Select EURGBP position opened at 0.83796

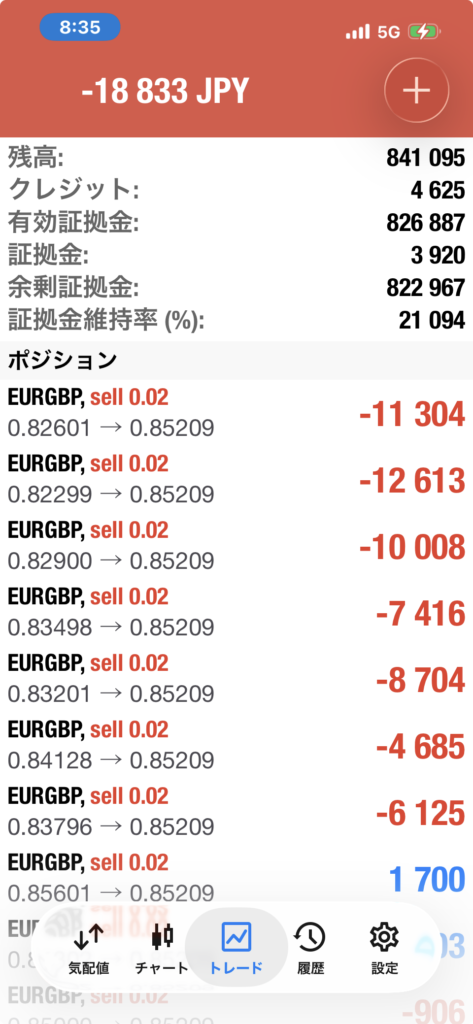coord(236,812)
